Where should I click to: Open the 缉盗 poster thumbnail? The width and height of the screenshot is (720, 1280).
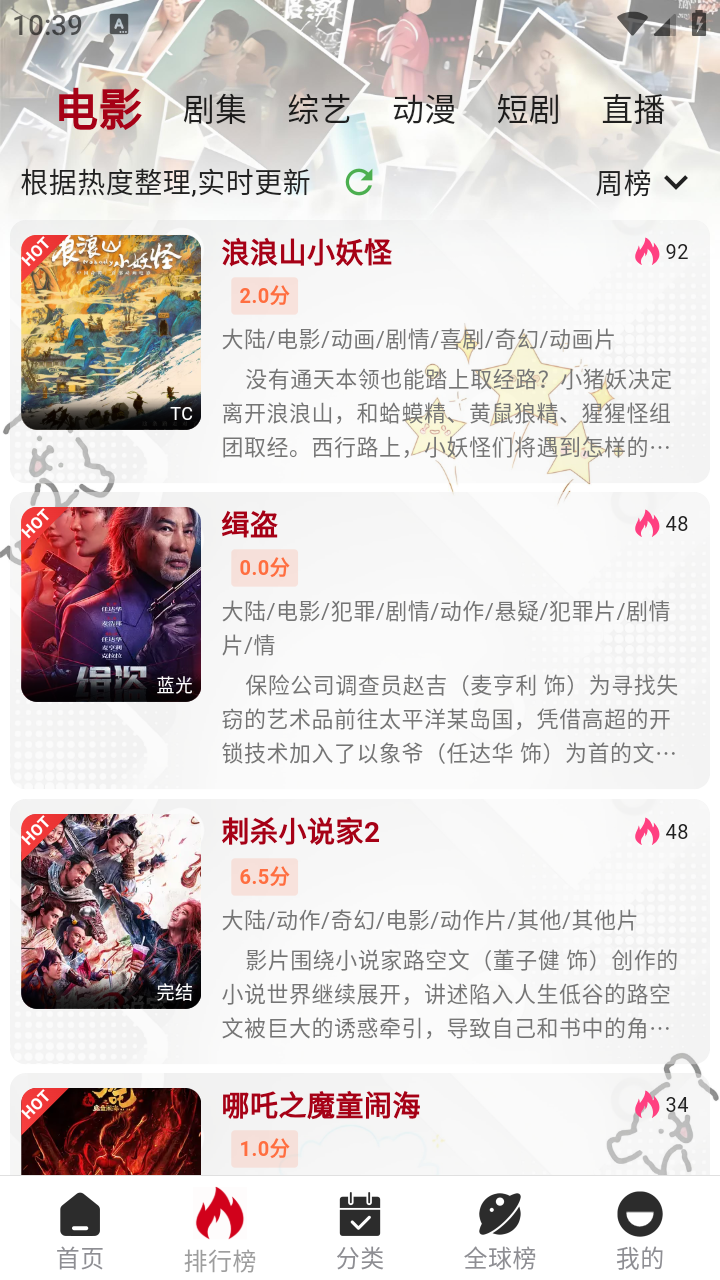[x=111, y=602]
